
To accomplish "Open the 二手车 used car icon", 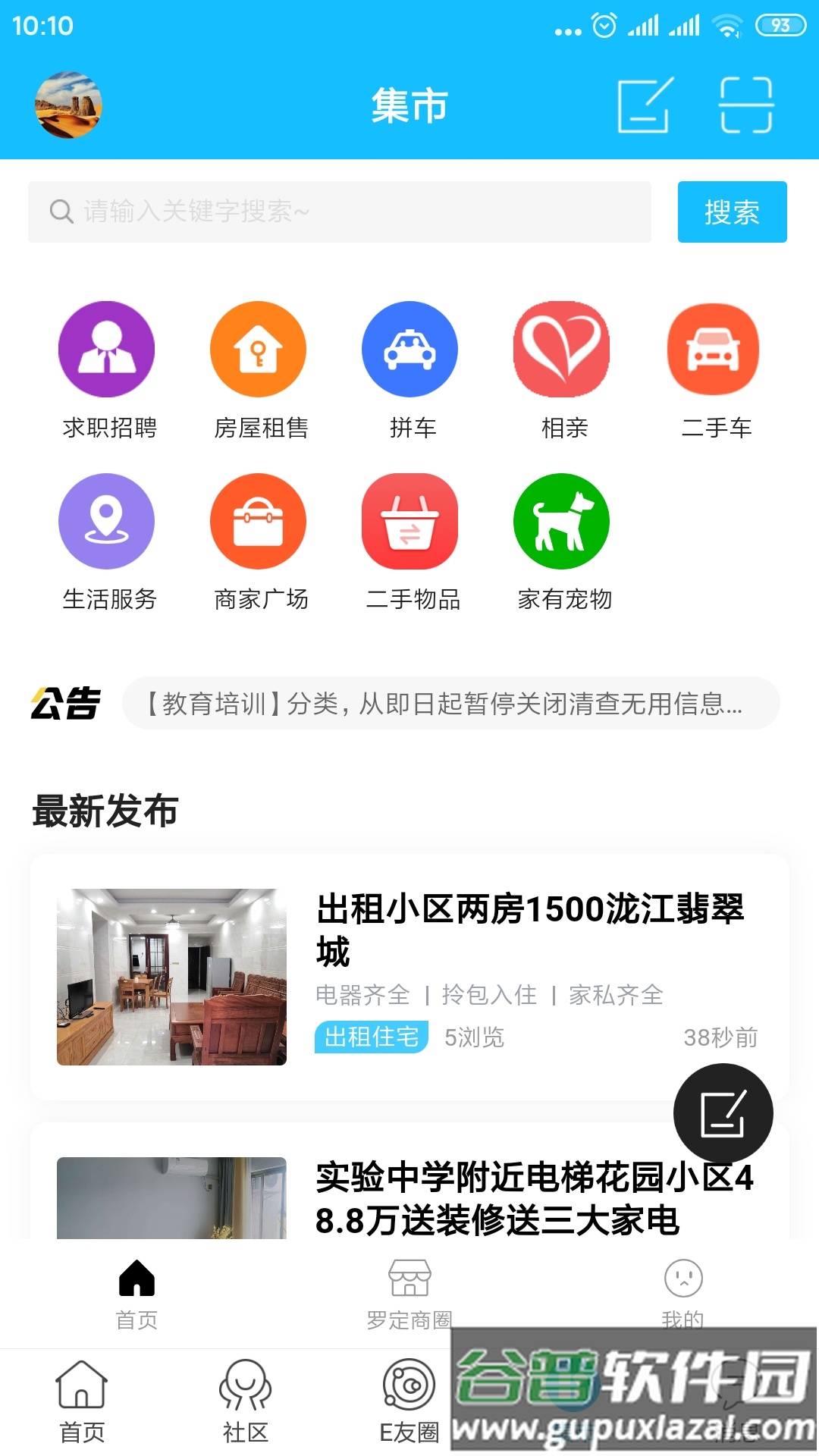I will [x=713, y=349].
